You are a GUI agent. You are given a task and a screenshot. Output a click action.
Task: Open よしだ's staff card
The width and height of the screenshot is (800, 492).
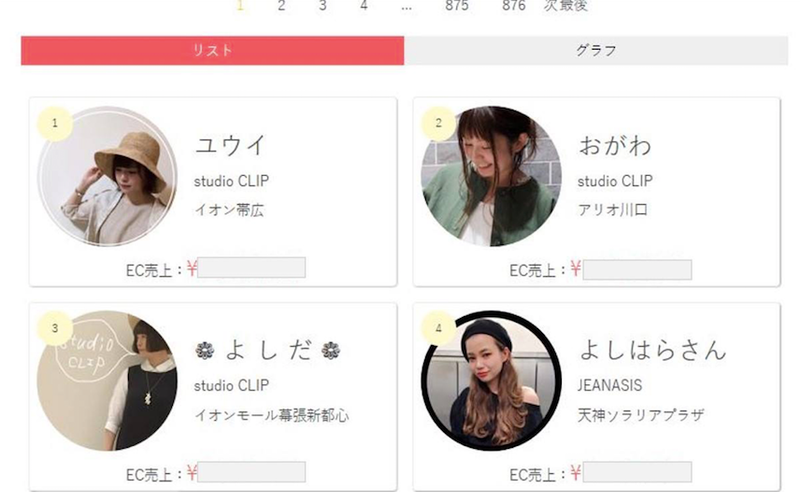(x=212, y=397)
